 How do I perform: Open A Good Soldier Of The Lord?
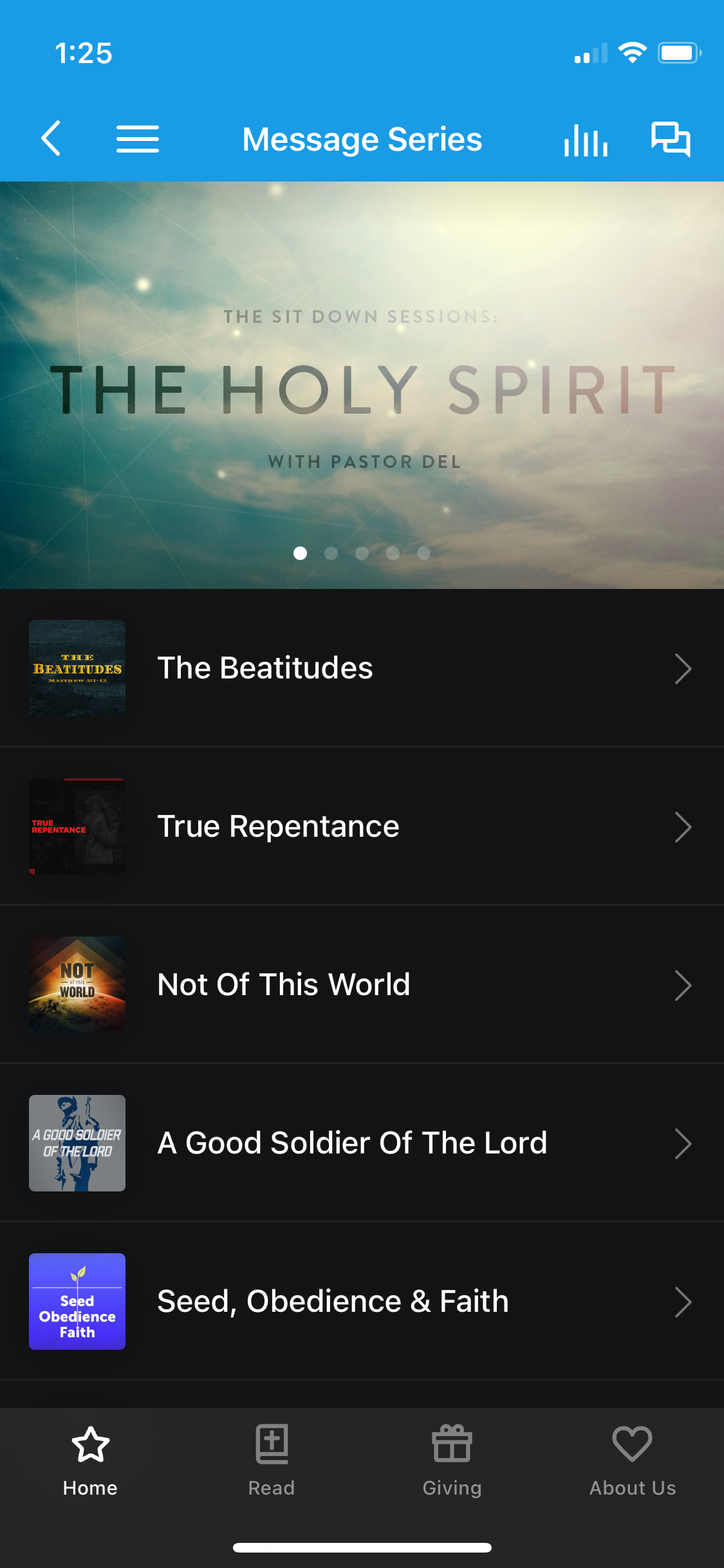[x=362, y=1143]
